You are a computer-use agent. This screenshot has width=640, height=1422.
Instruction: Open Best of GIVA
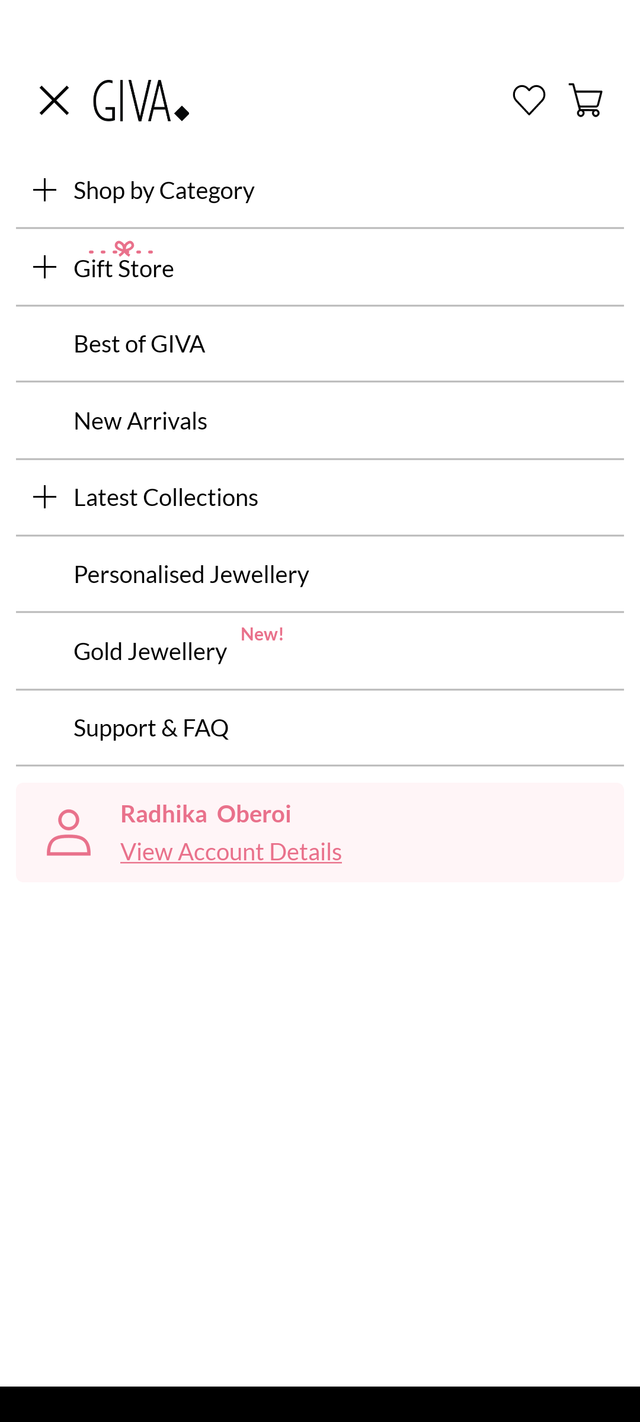(x=139, y=344)
